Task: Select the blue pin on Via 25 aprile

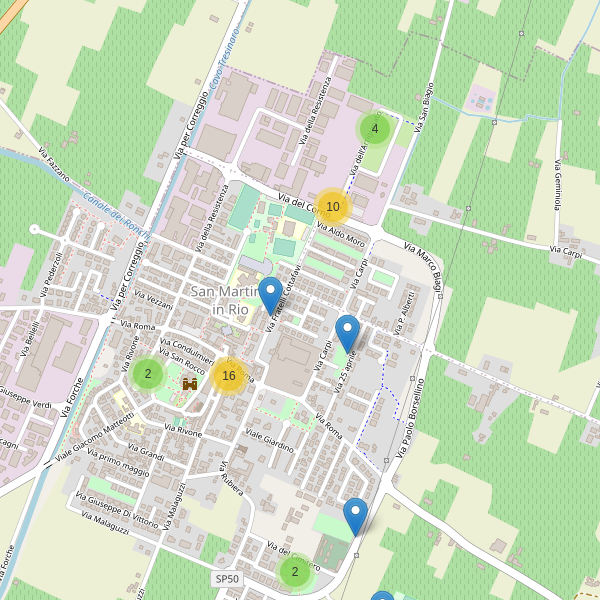Action: (347, 332)
